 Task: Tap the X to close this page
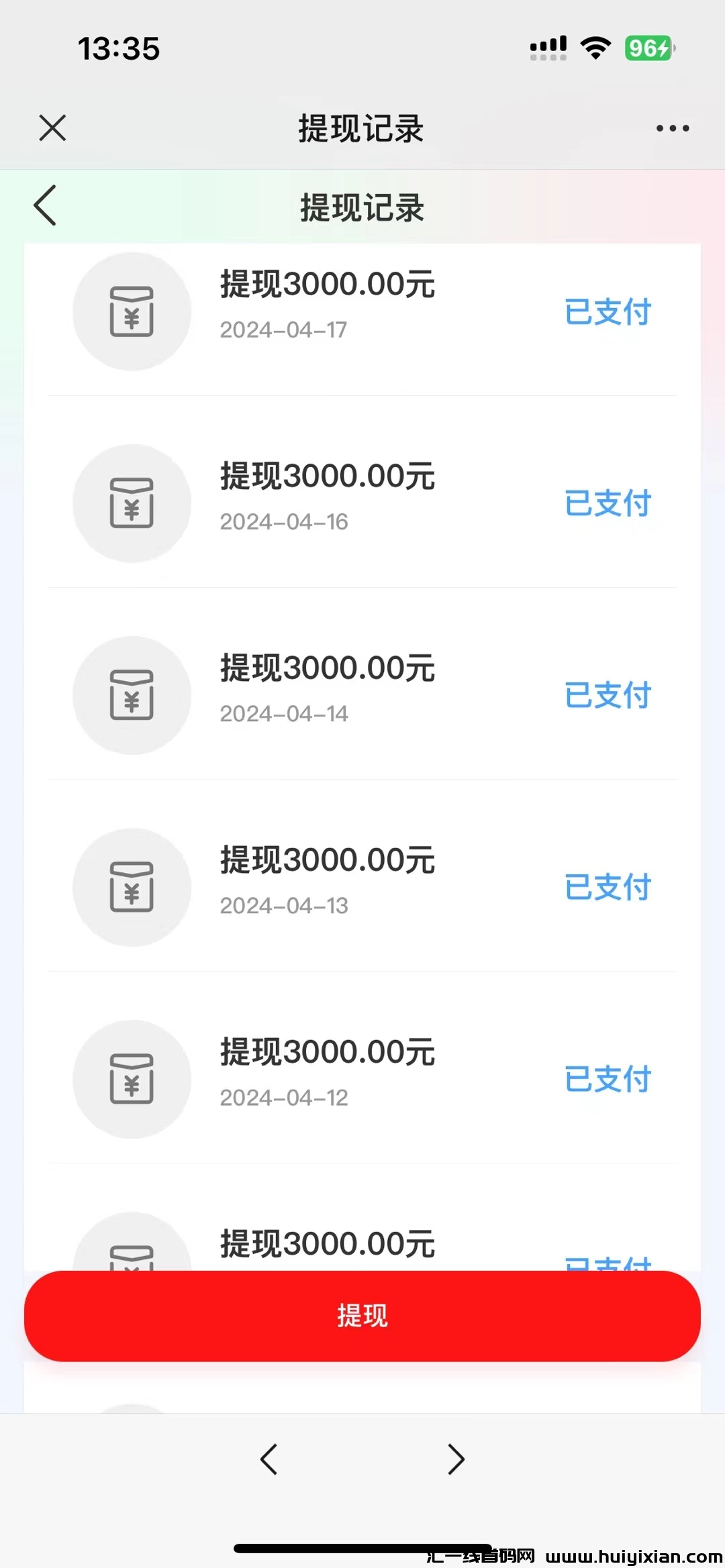[x=52, y=127]
